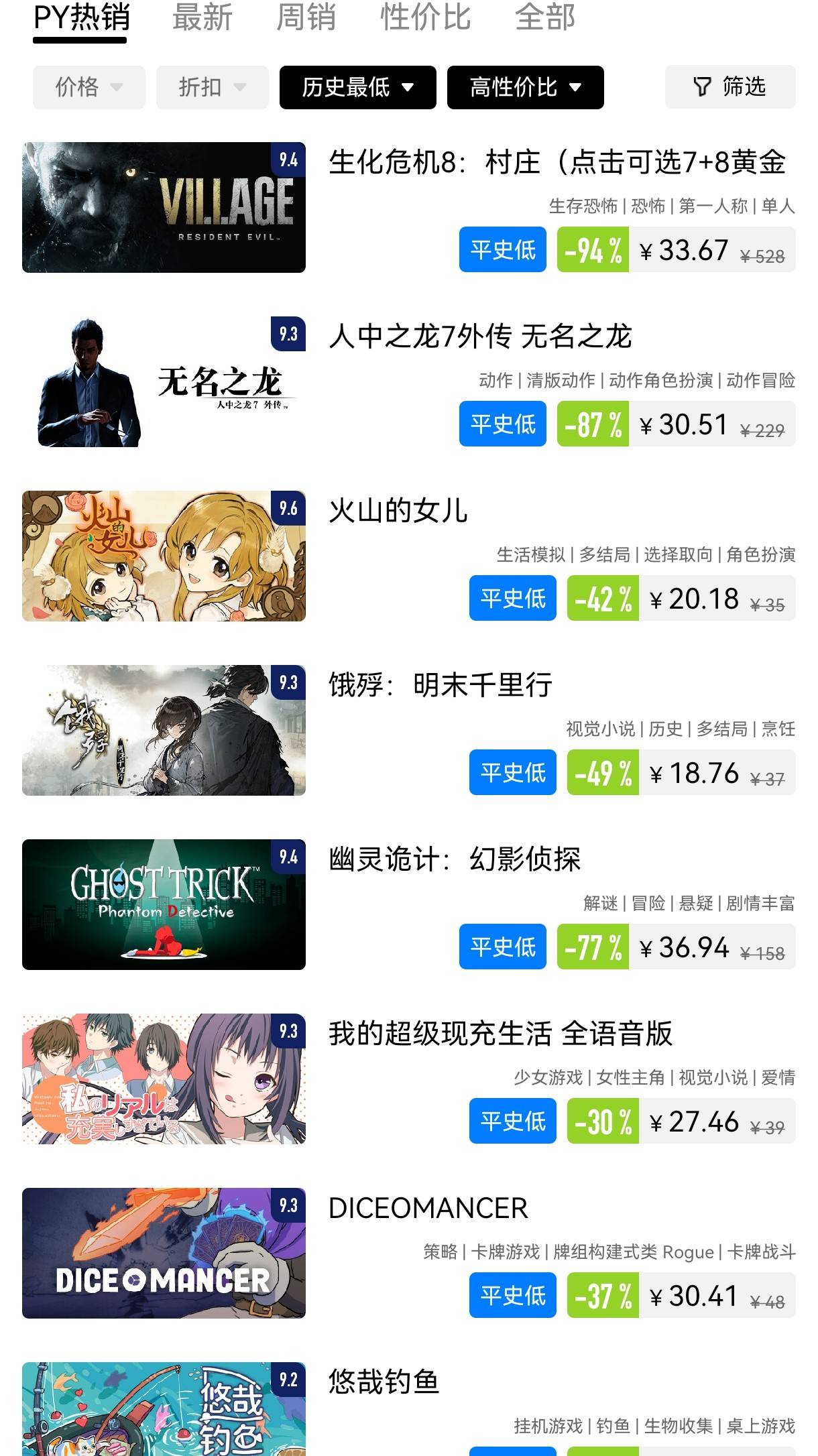
Task: Expand the 历史最低 filter dropdown
Action: 357,87
